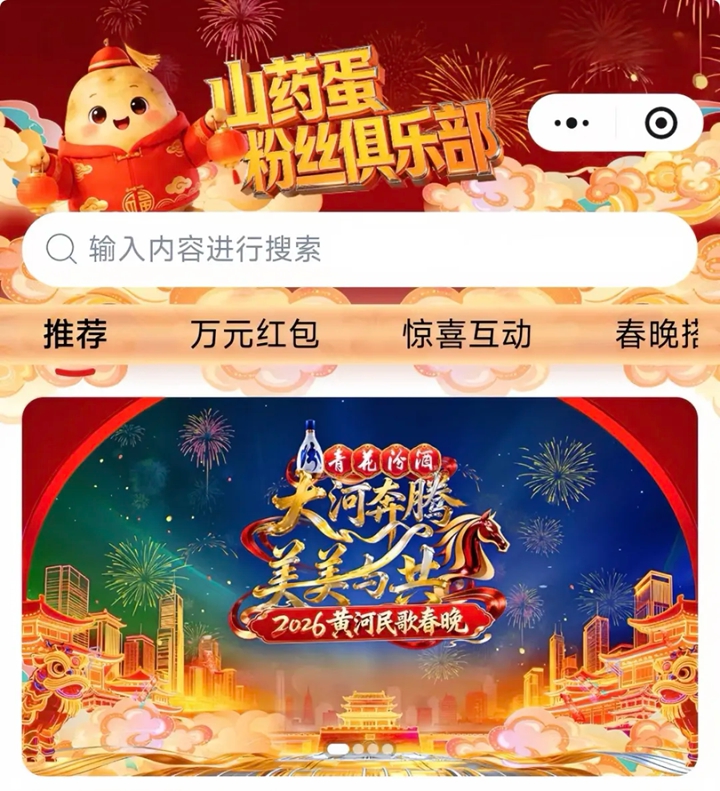This screenshot has width=720, height=791.
Task: Tap the search box 输入内容进行搜索
Action: pos(360,248)
